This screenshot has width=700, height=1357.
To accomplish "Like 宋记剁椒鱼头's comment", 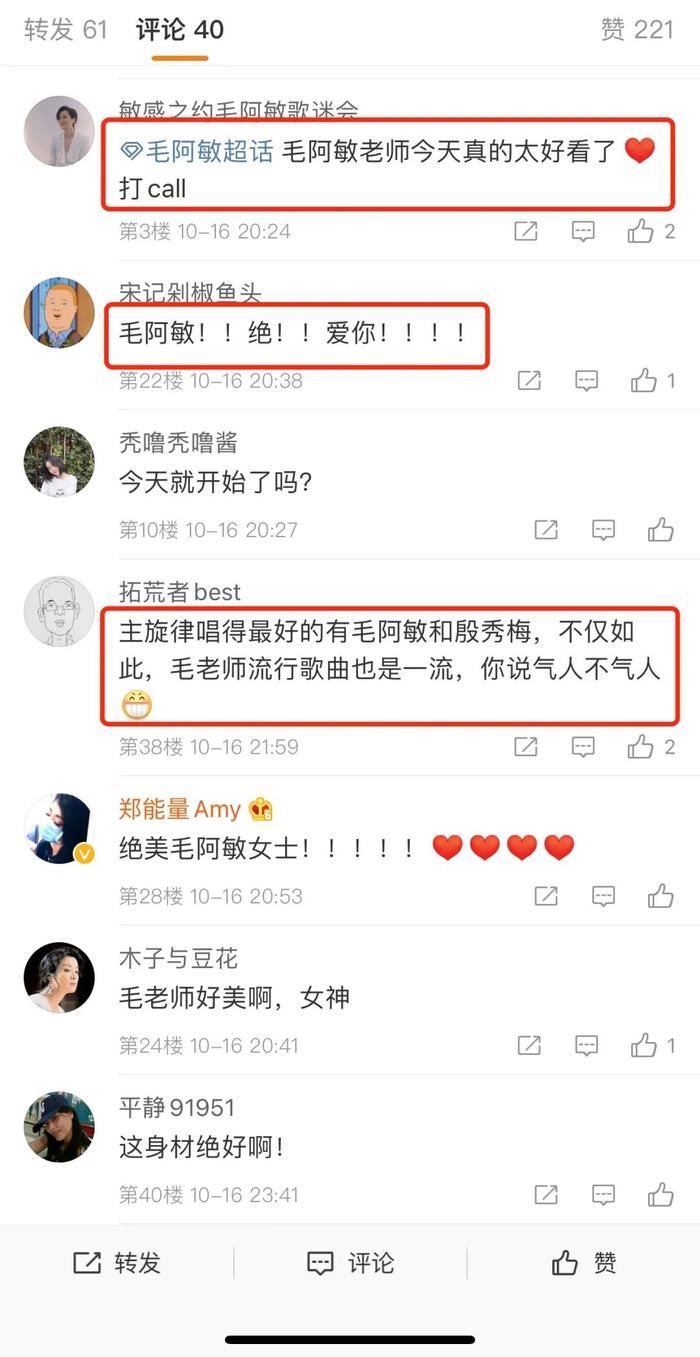I will coord(643,381).
